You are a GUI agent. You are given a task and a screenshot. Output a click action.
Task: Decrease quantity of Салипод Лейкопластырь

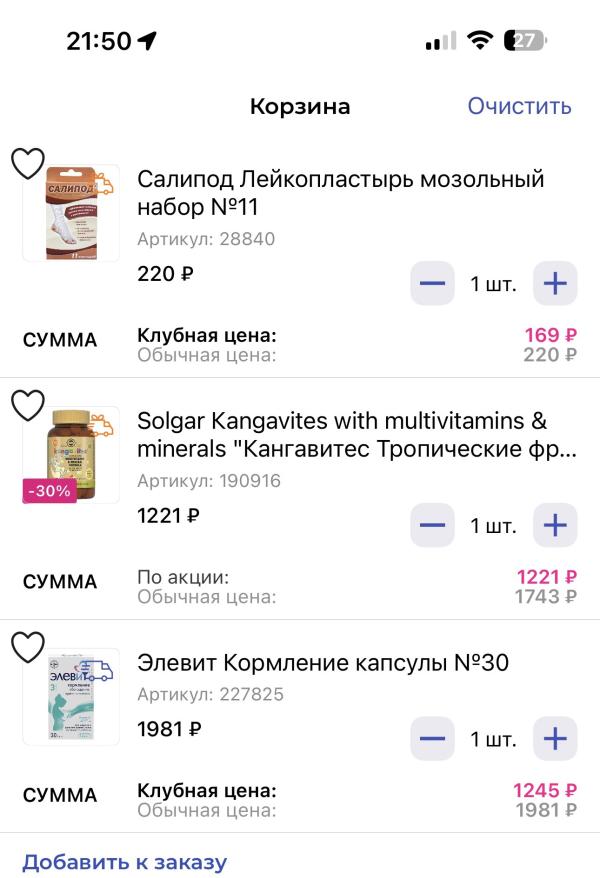tap(432, 284)
